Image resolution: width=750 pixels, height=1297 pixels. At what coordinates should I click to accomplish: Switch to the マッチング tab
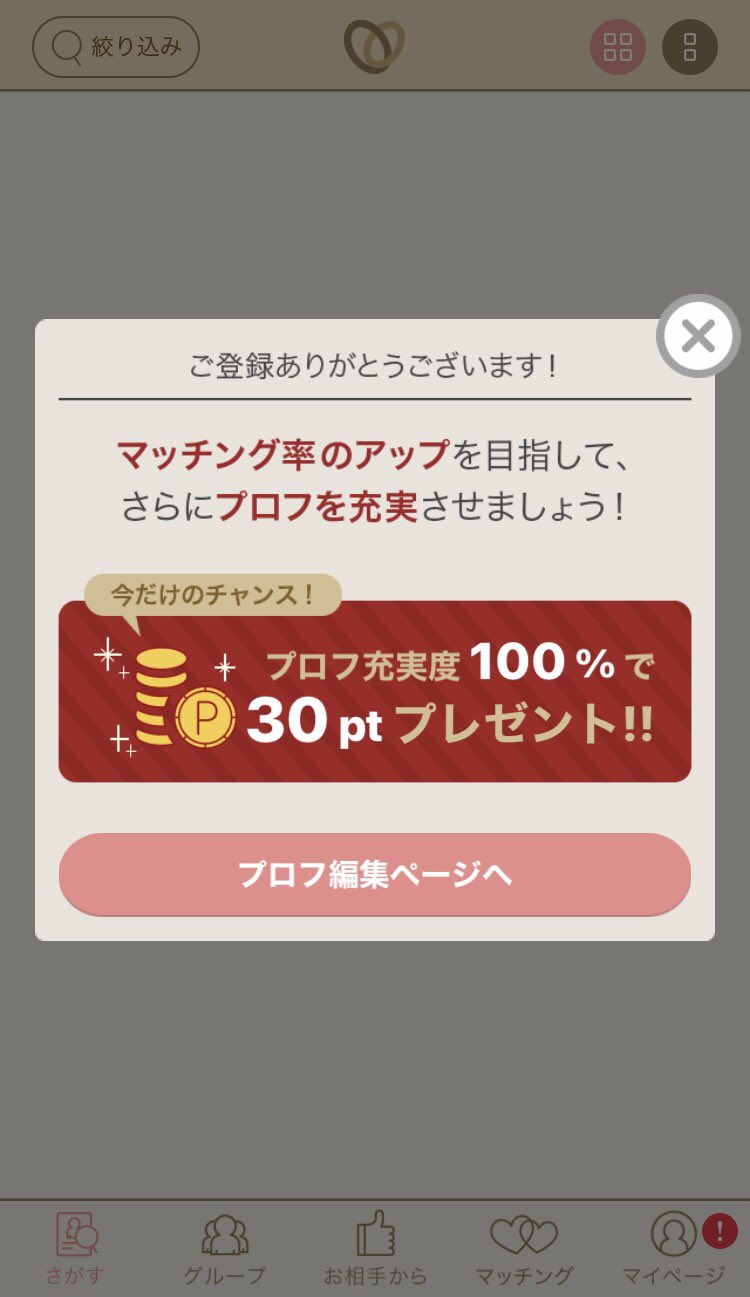(524, 1246)
